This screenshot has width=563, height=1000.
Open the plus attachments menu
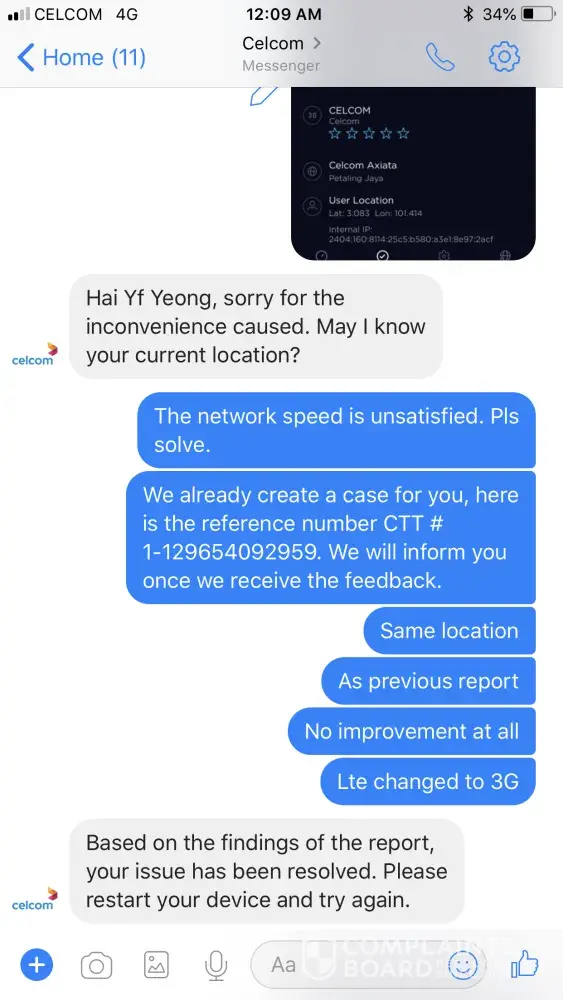37,965
